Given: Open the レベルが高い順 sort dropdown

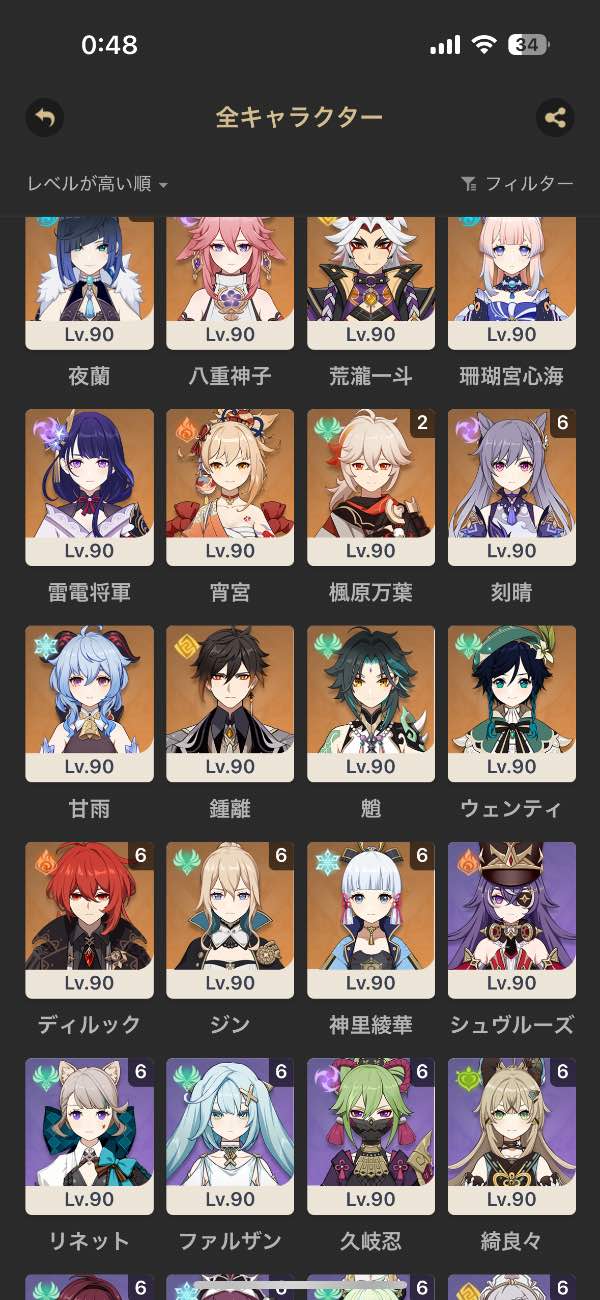Looking at the screenshot, I should 97,184.
